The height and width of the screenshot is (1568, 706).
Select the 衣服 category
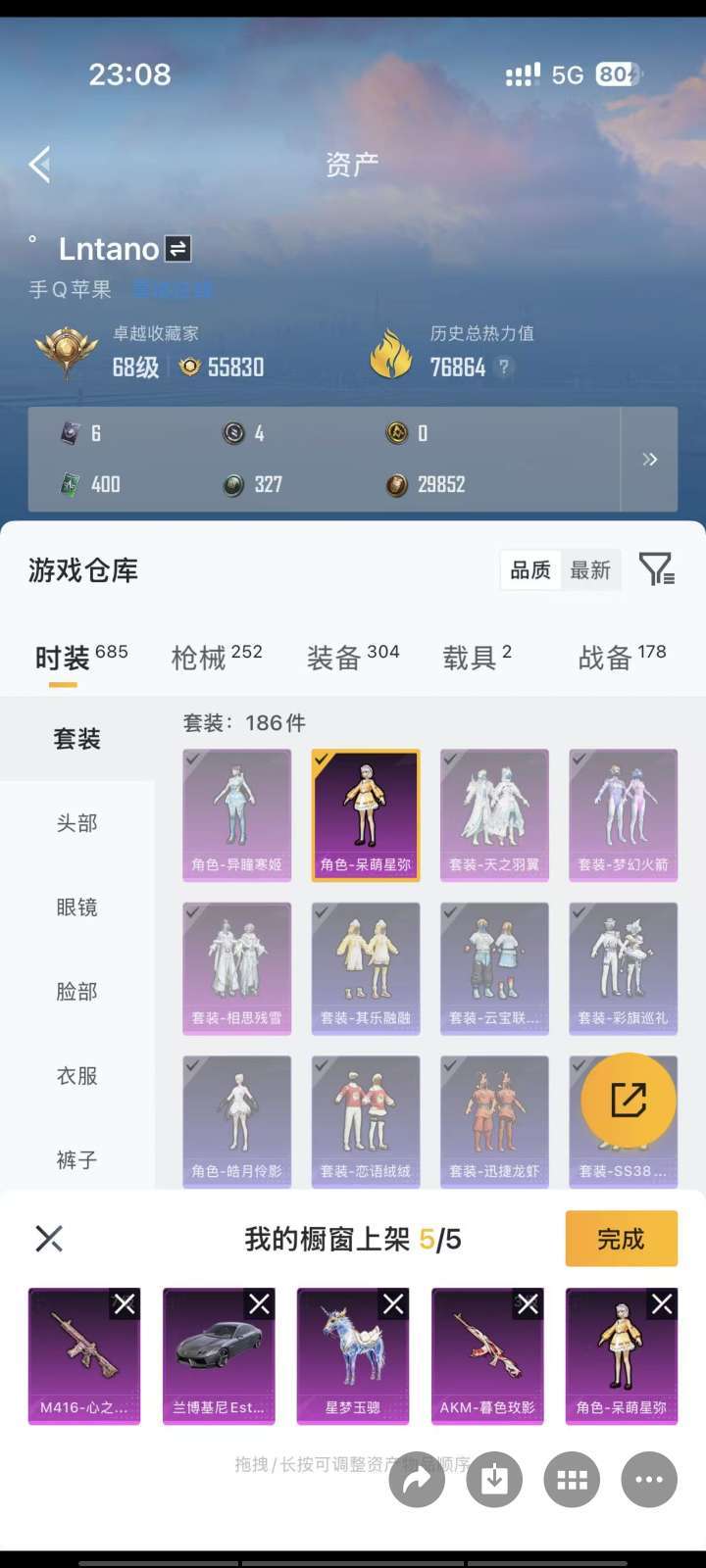[x=76, y=1076]
